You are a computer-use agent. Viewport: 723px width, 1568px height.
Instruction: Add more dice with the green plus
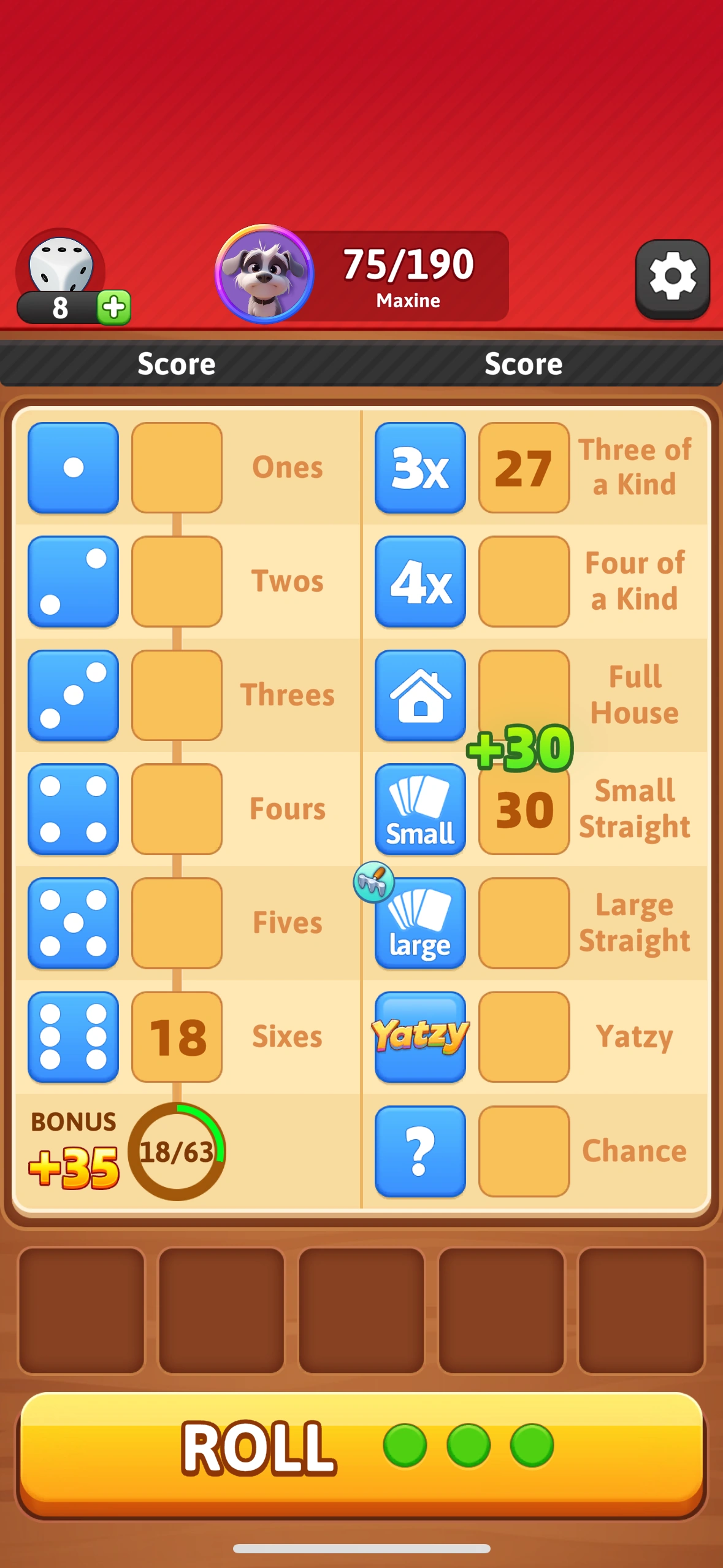point(113,307)
